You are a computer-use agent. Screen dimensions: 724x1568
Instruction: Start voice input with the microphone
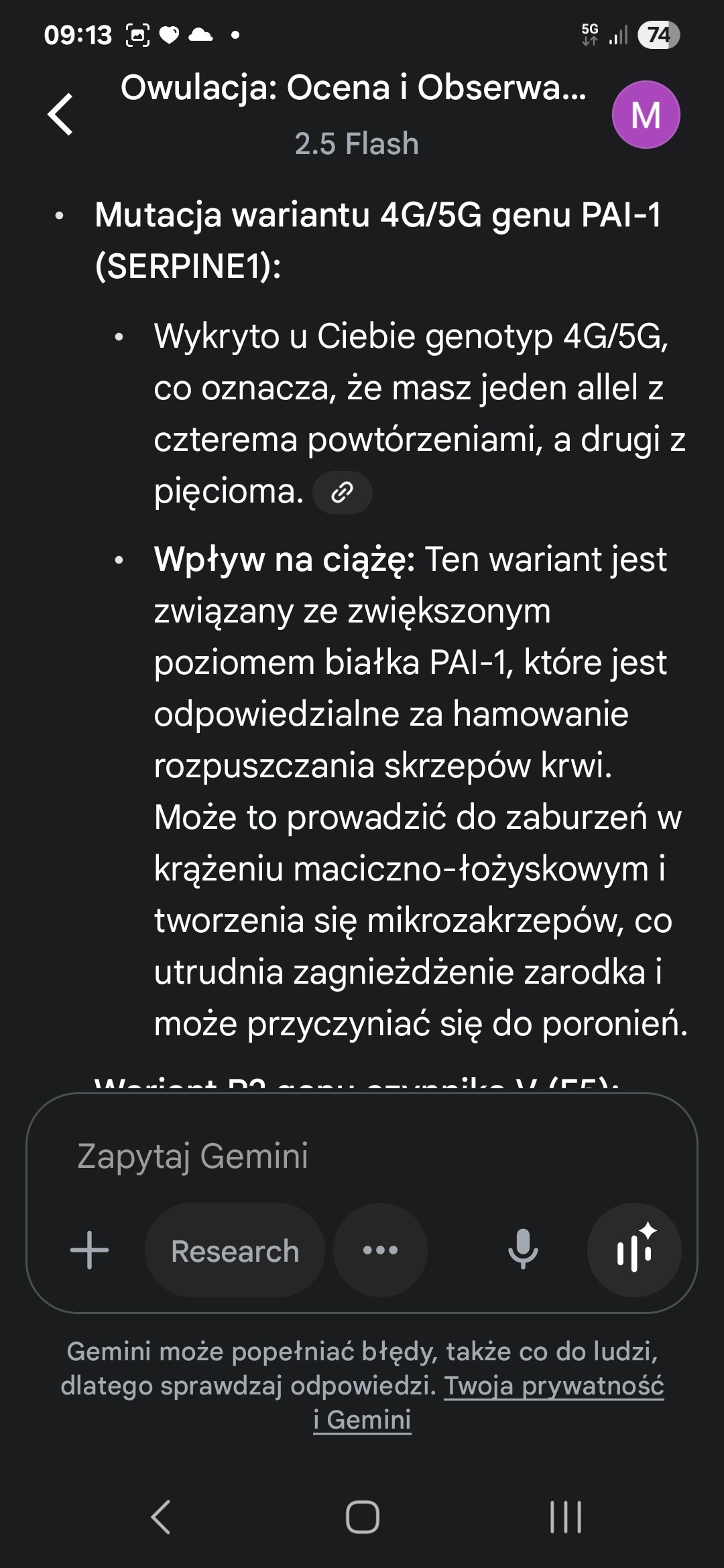click(523, 1250)
